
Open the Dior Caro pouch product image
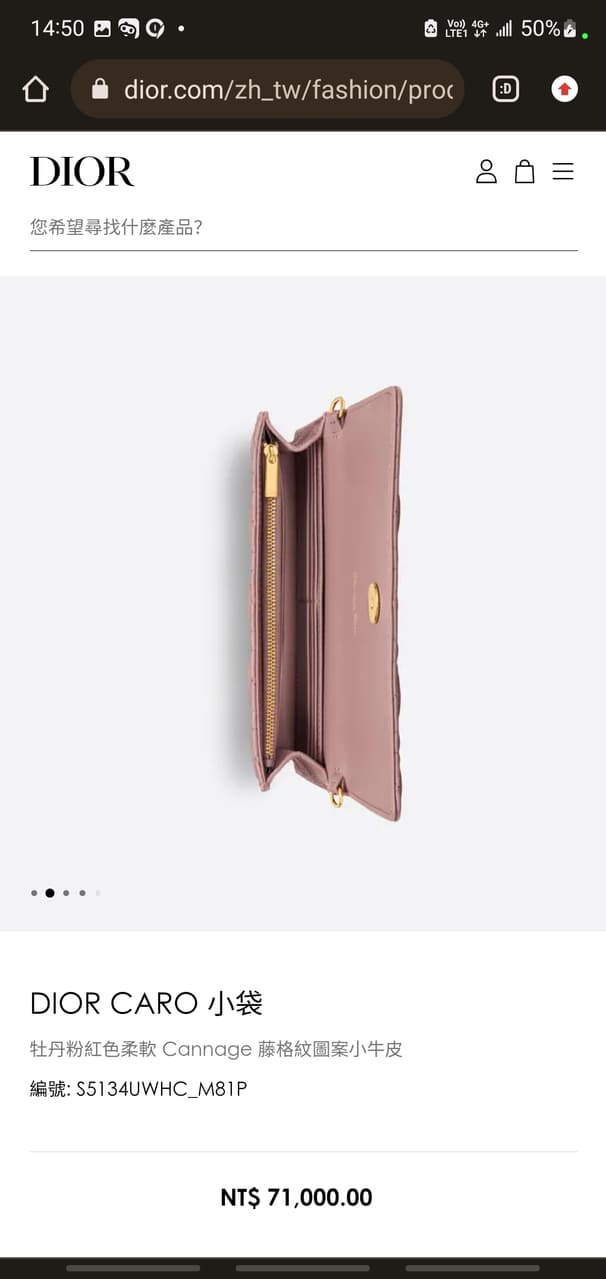click(327, 603)
